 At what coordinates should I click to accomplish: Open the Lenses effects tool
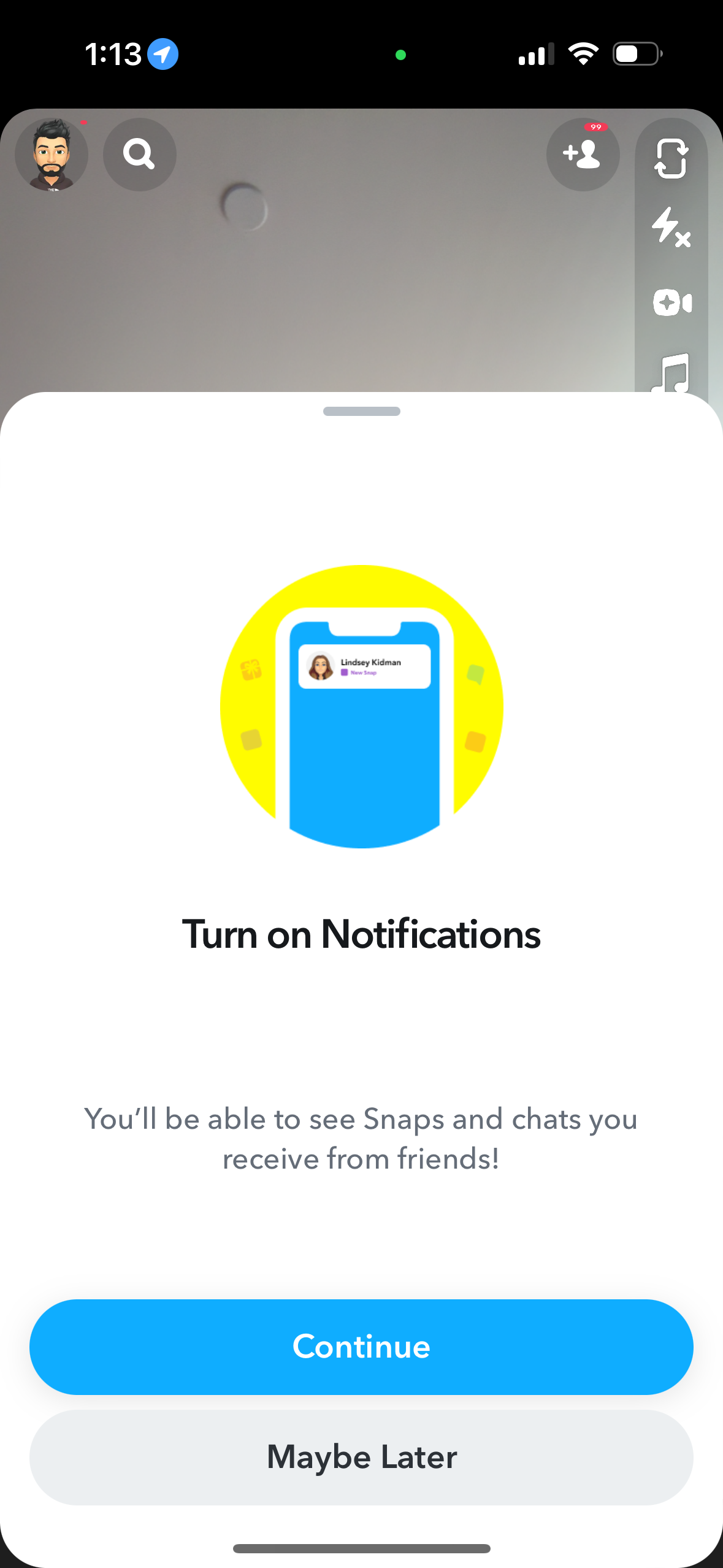pos(672,303)
